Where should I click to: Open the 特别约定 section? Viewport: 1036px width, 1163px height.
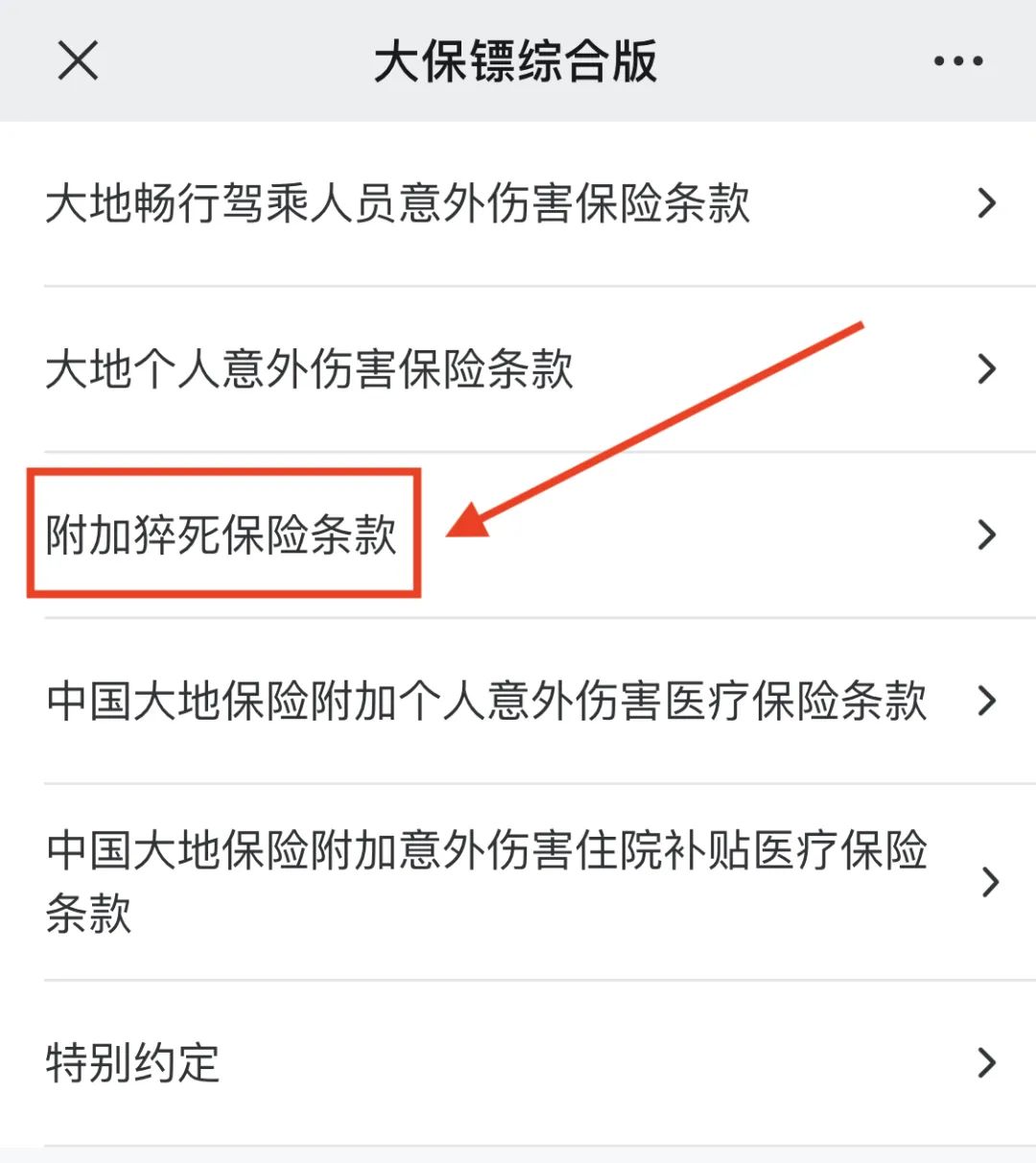click(131, 1061)
